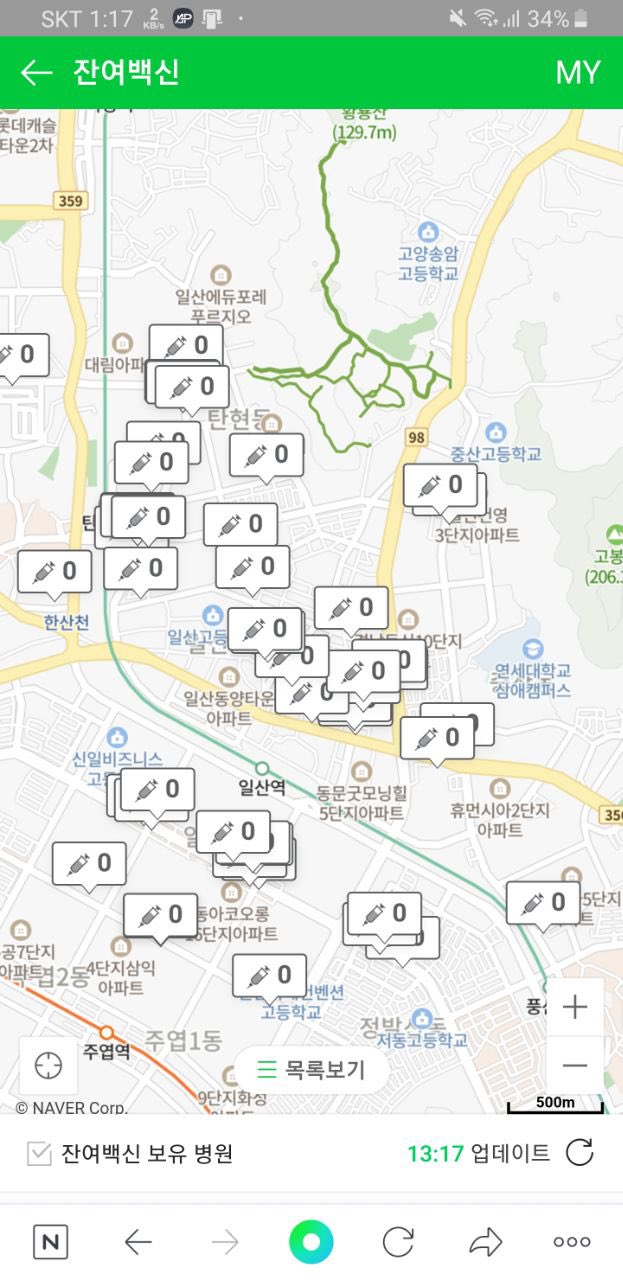Select the vaccine marker beside 한산천

pyautogui.click(x=54, y=572)
